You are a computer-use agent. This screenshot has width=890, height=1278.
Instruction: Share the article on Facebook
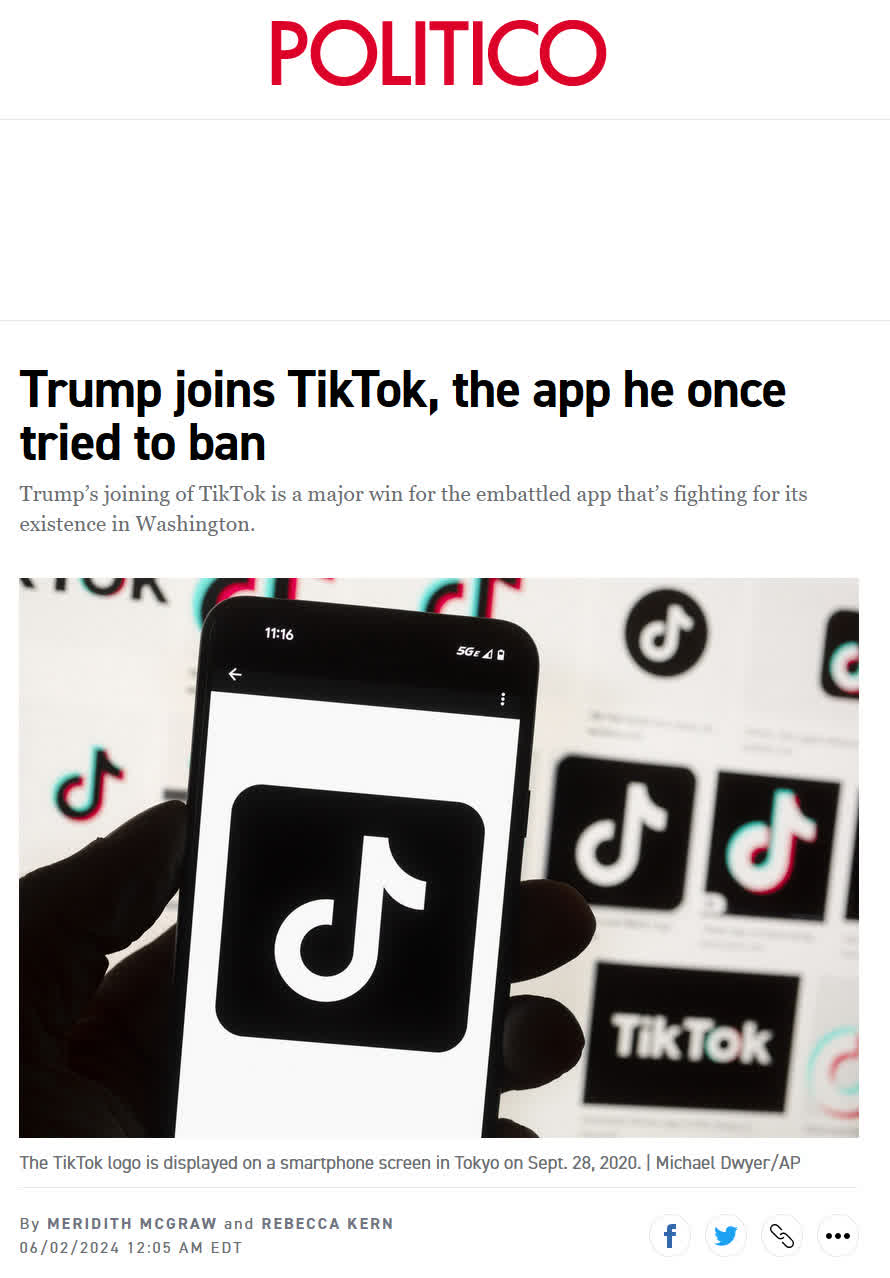click(670, 1236)
